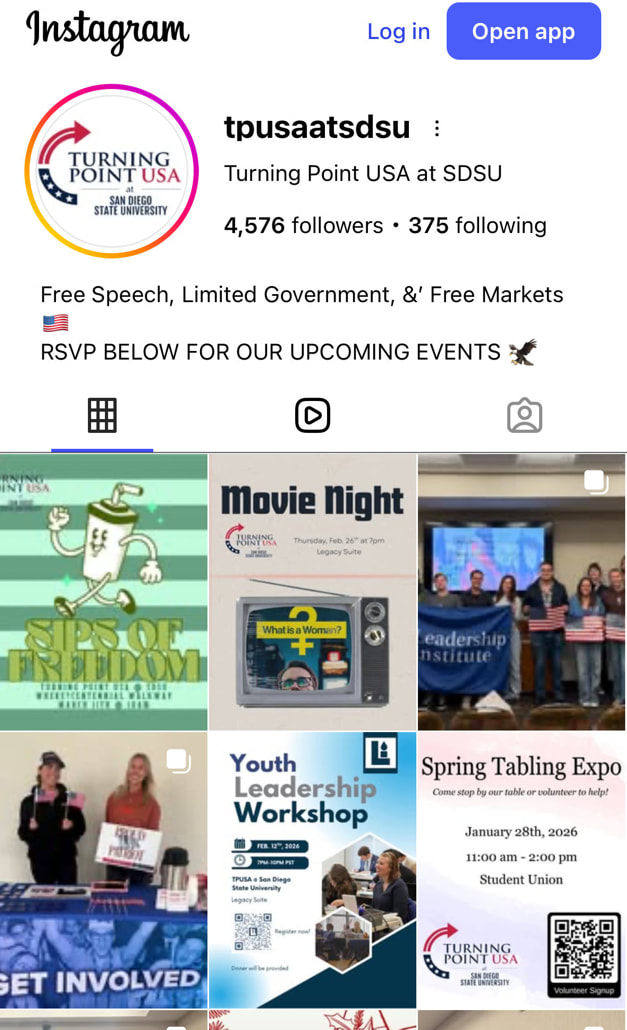Open the Get Involved tabling photo post
Screen dimensions: 627x1030
(104, 869)
